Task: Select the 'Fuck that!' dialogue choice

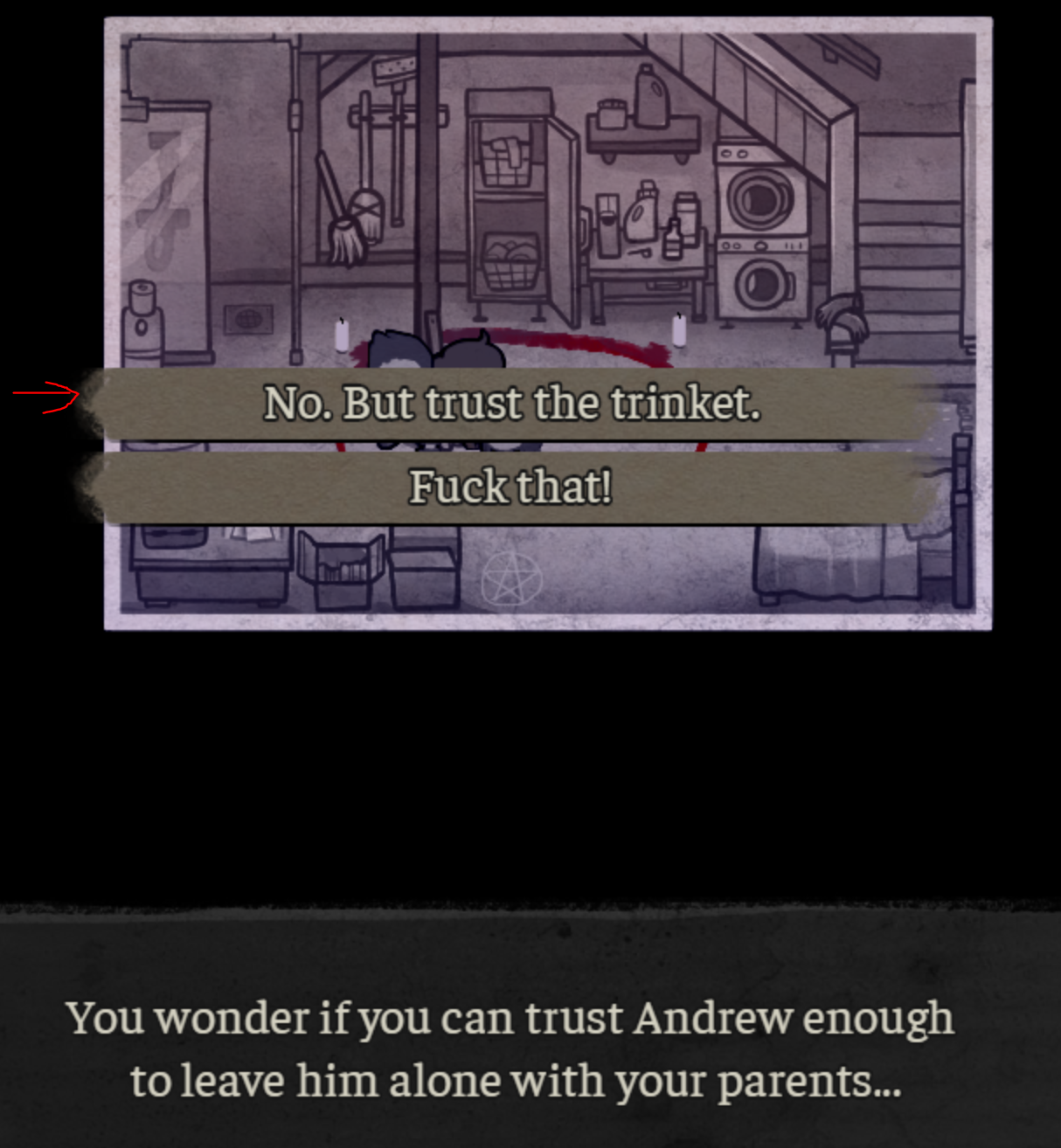Action: pos(510,487)
